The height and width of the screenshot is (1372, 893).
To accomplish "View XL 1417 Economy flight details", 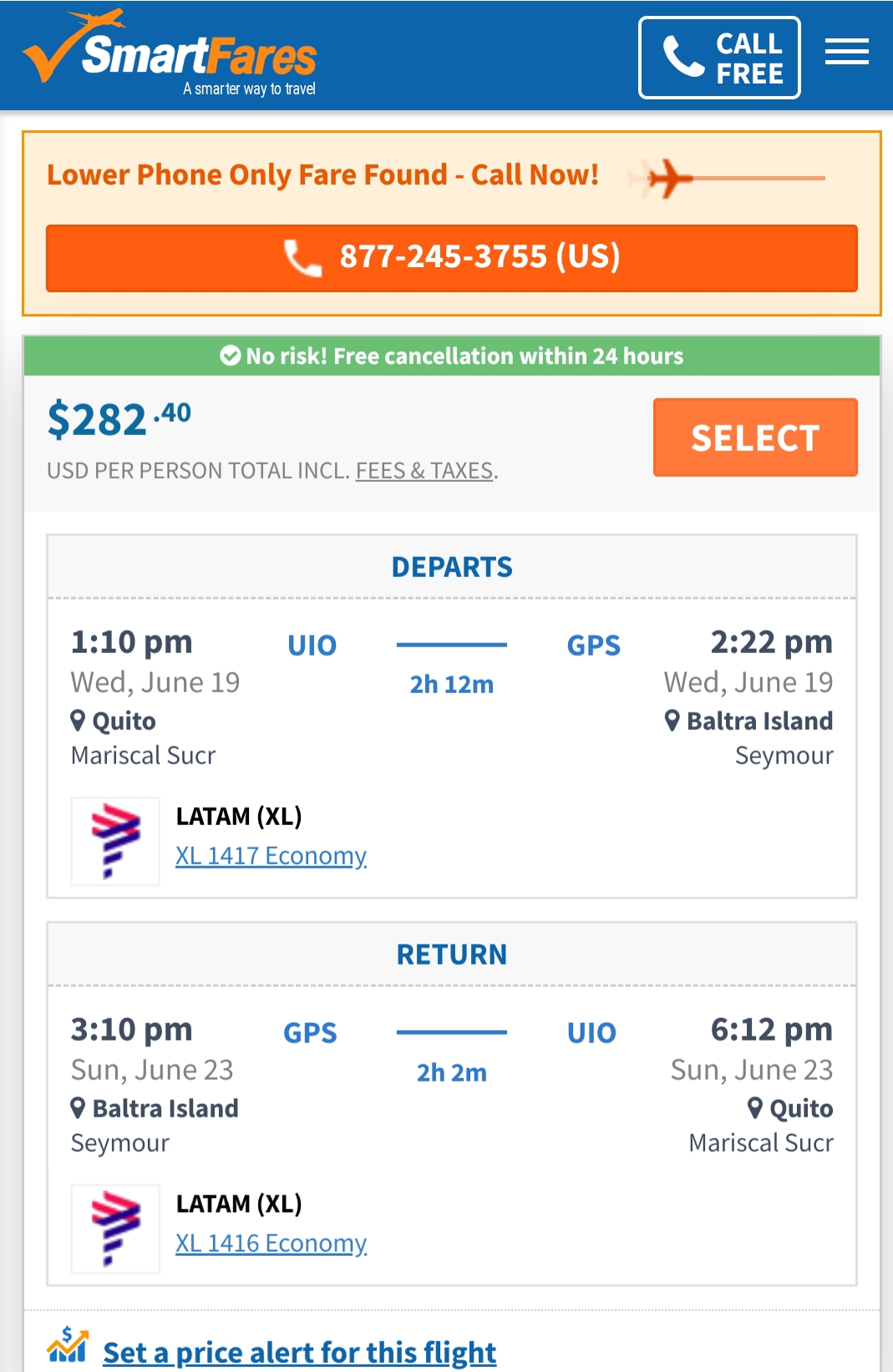I will 271,855.
